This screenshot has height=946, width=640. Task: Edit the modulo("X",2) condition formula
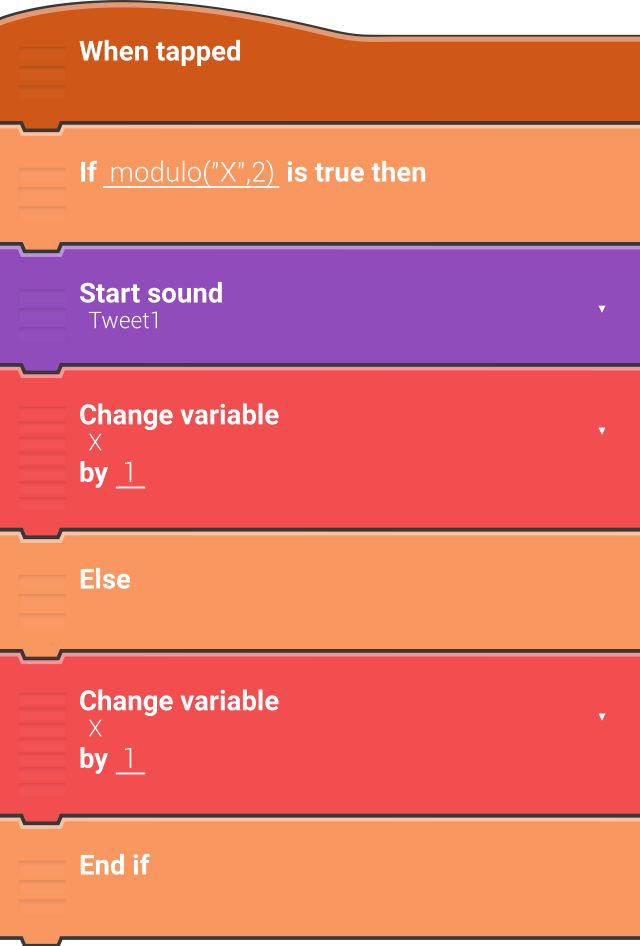click(191, 173)
